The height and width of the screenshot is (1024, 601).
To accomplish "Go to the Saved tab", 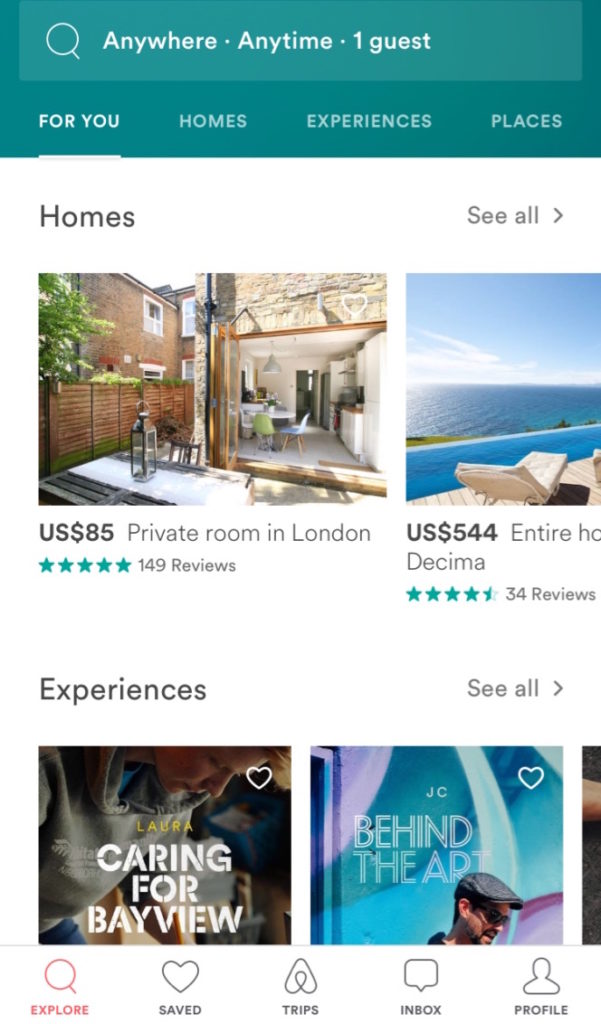I will tap(180, 986).
